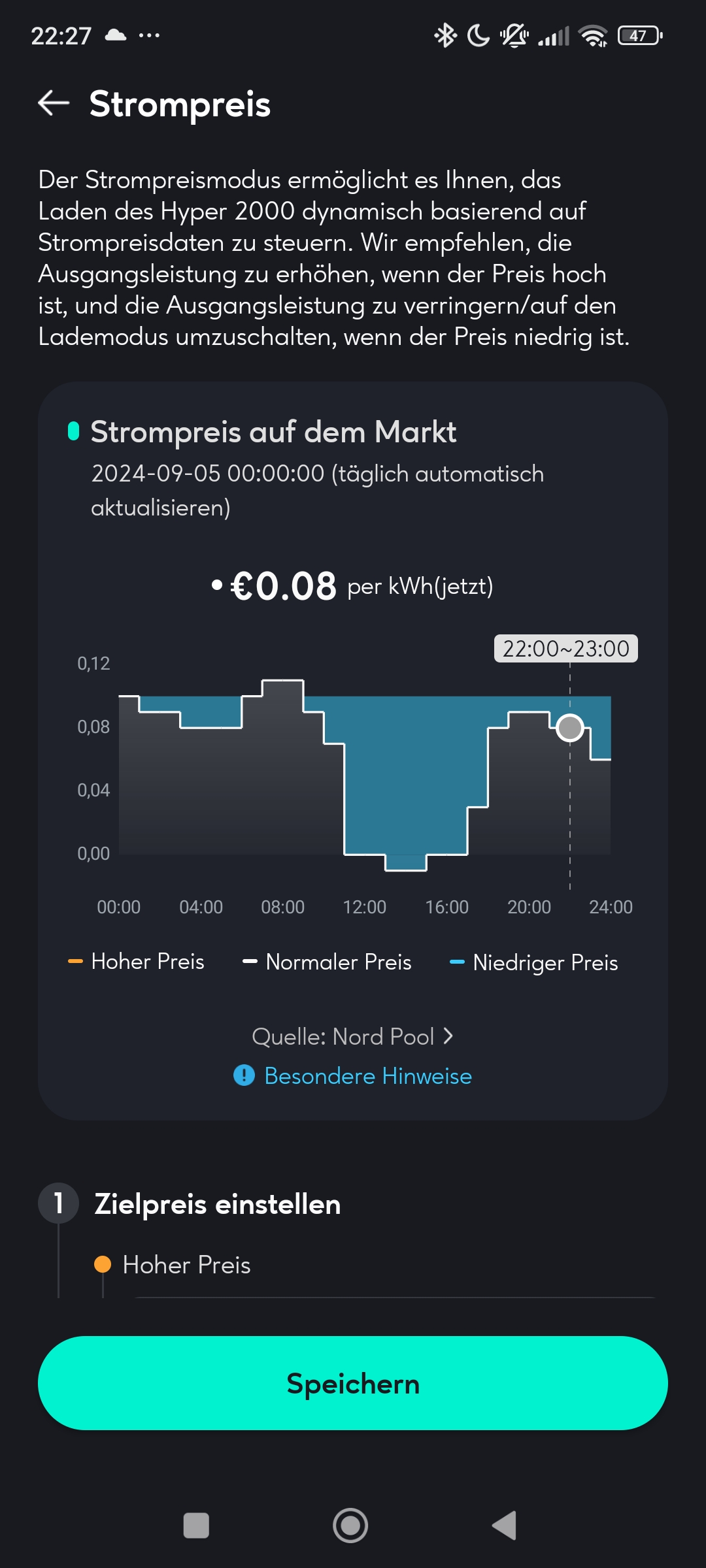Viewport: 706px width, 1568px height.
Task: Tap the Speichern button
Action: (x=353, y=1383)
